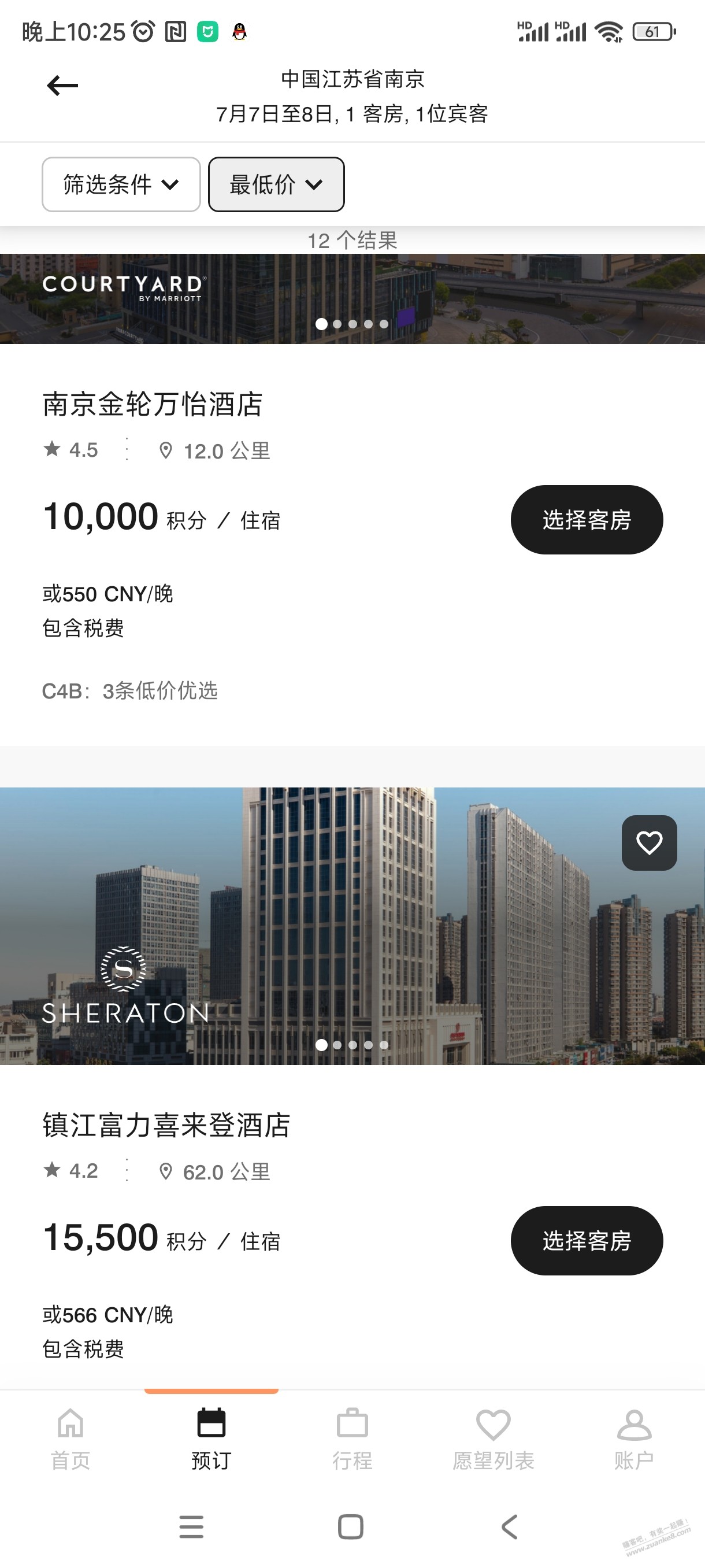The image size is (705, 1568).
Task: Open the 镇江富力喜来登酒店 photo card
Action: point(352,926)
